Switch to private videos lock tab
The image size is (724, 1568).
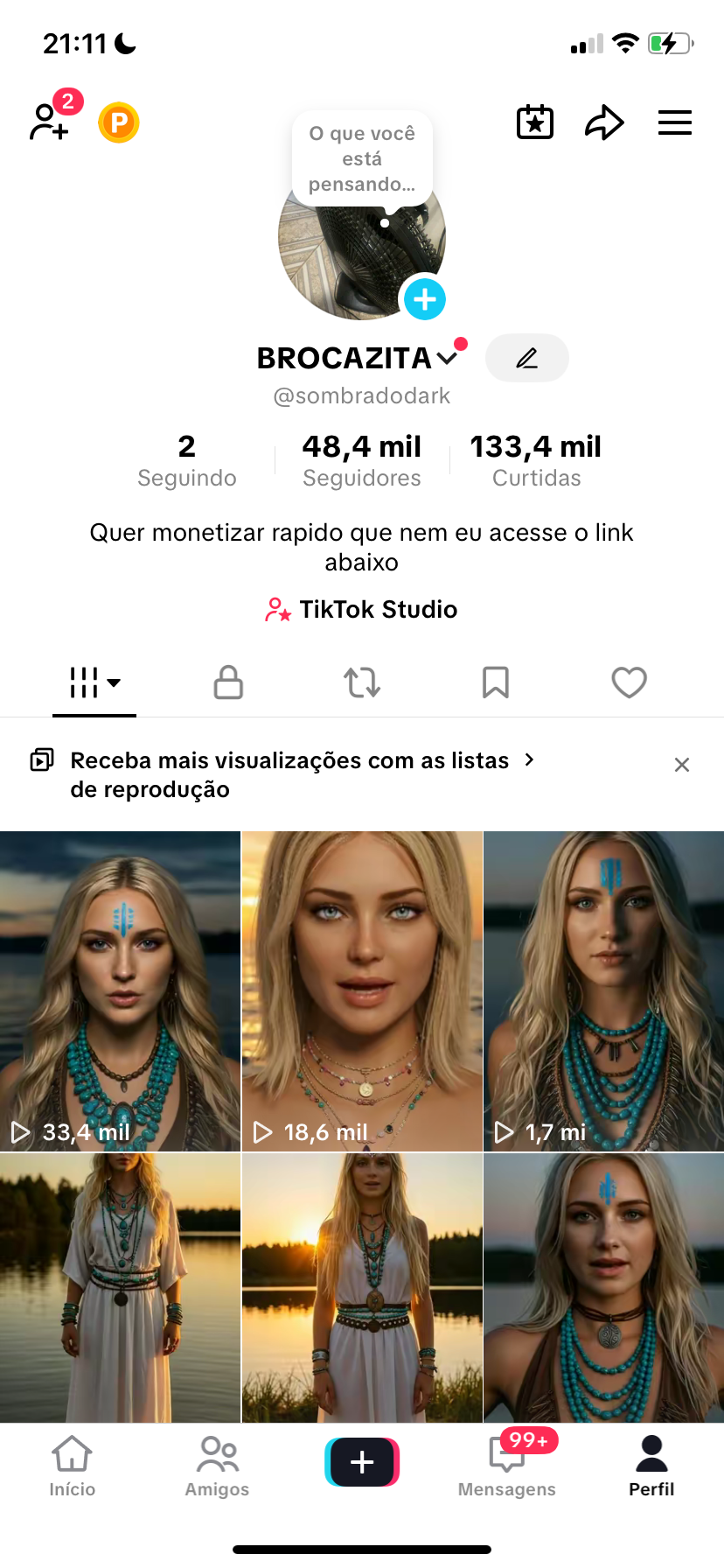[x=228, y=682]
